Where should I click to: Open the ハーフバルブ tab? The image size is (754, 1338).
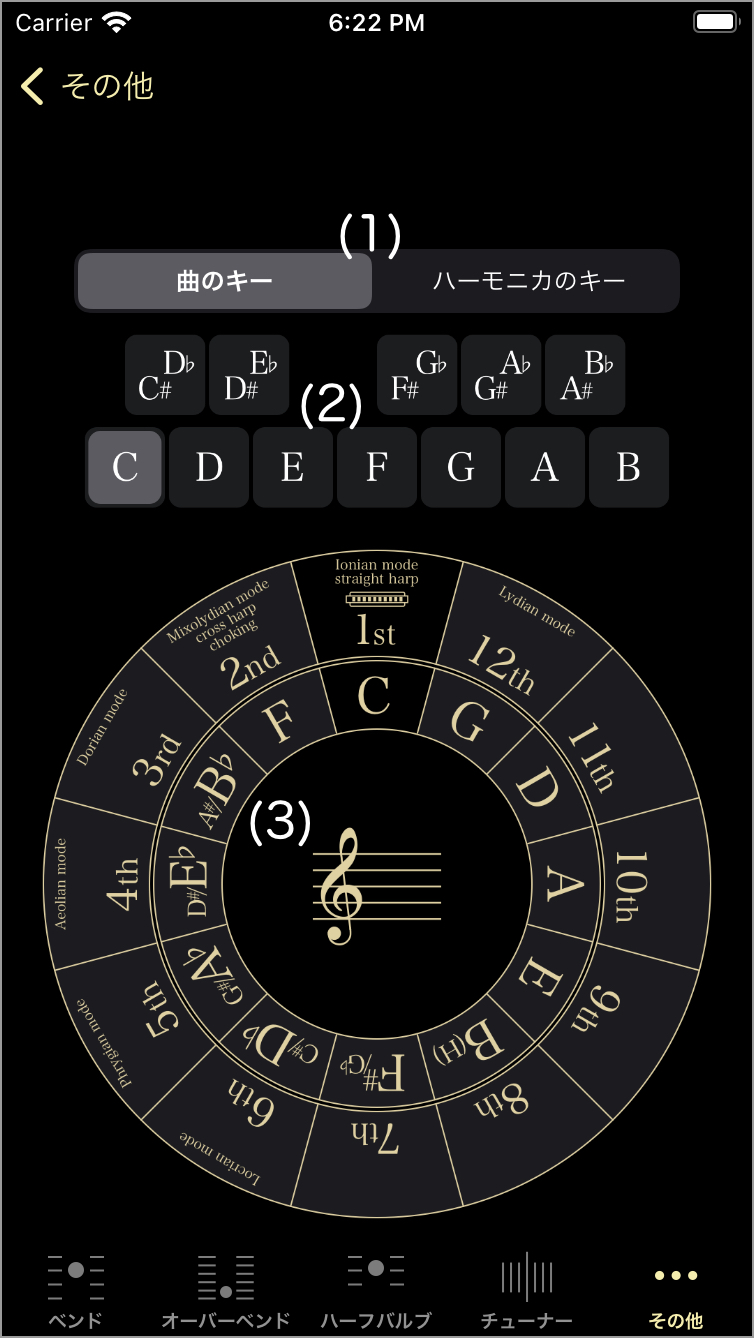tap(376, 1290)
